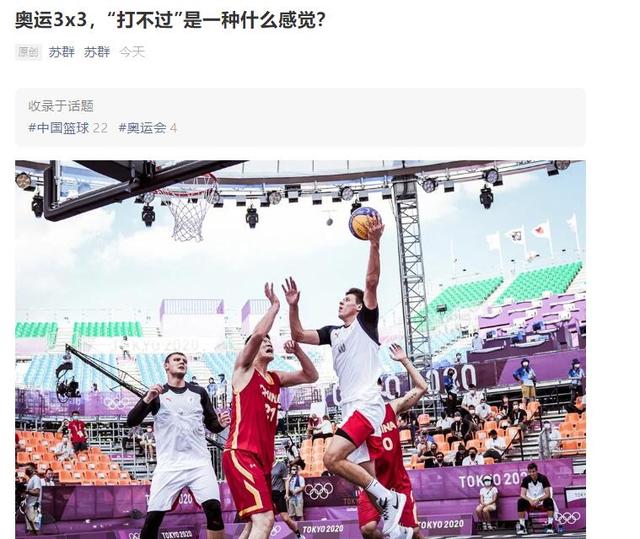View the basketball photo in full size

(x=300, y=350)
